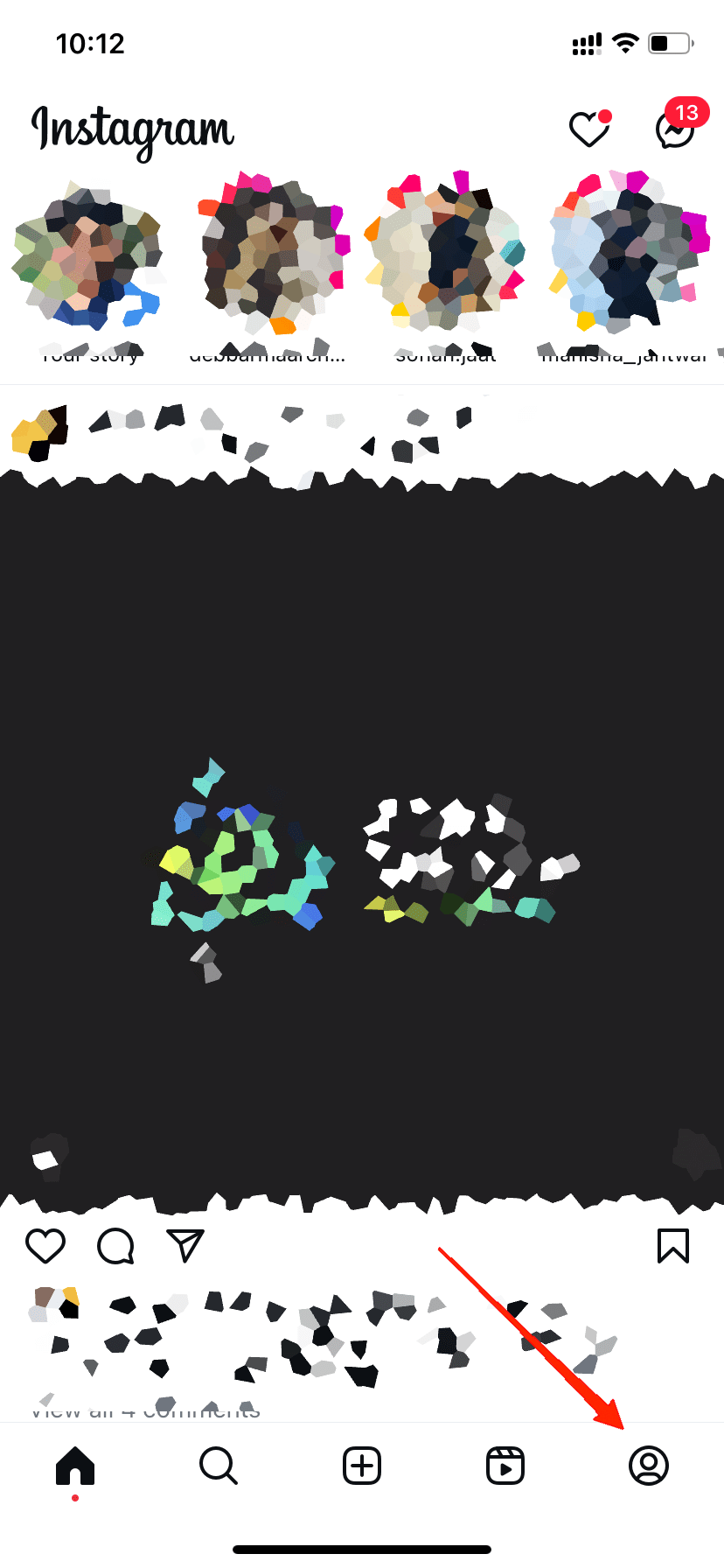View sohan.jaat's story

[x=444, y=254]
